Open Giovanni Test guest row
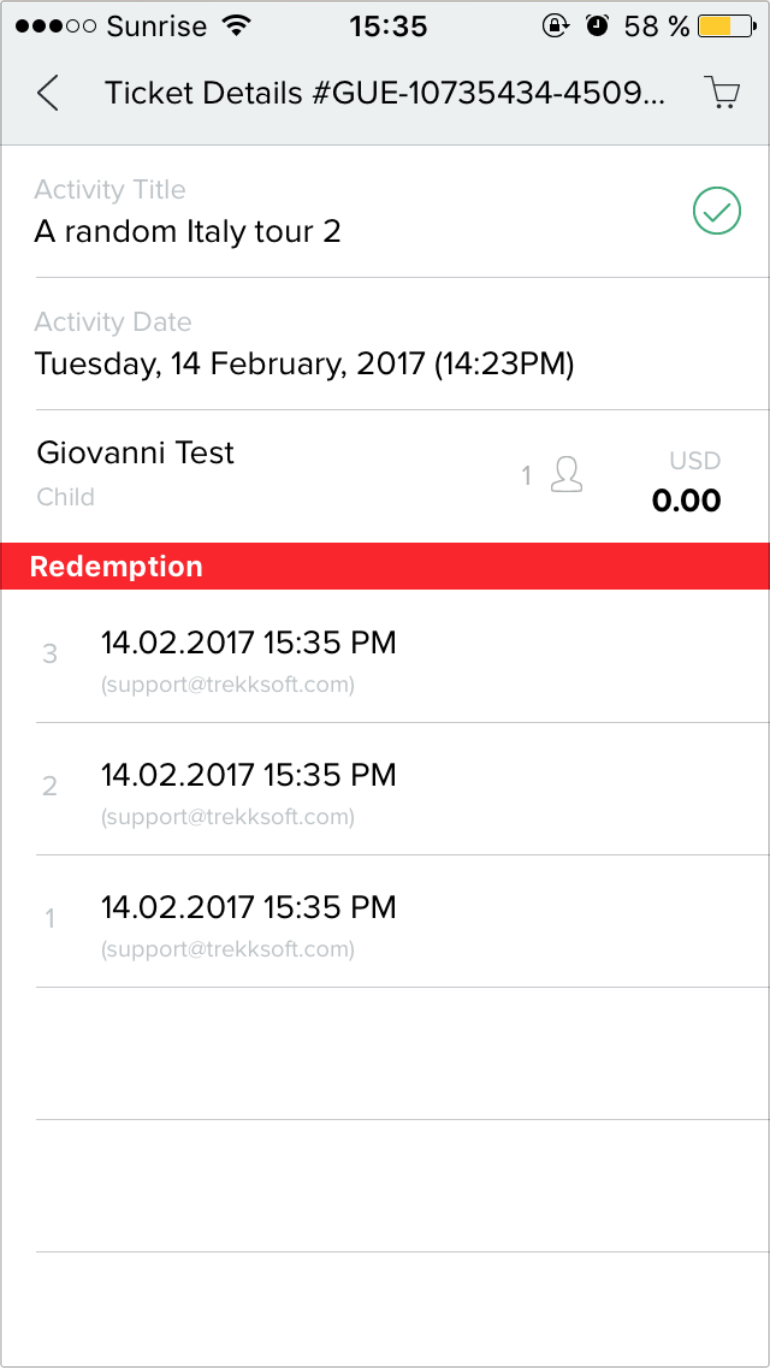Image resolution: width=770 pixels, height=1368 pixels. 385,476
